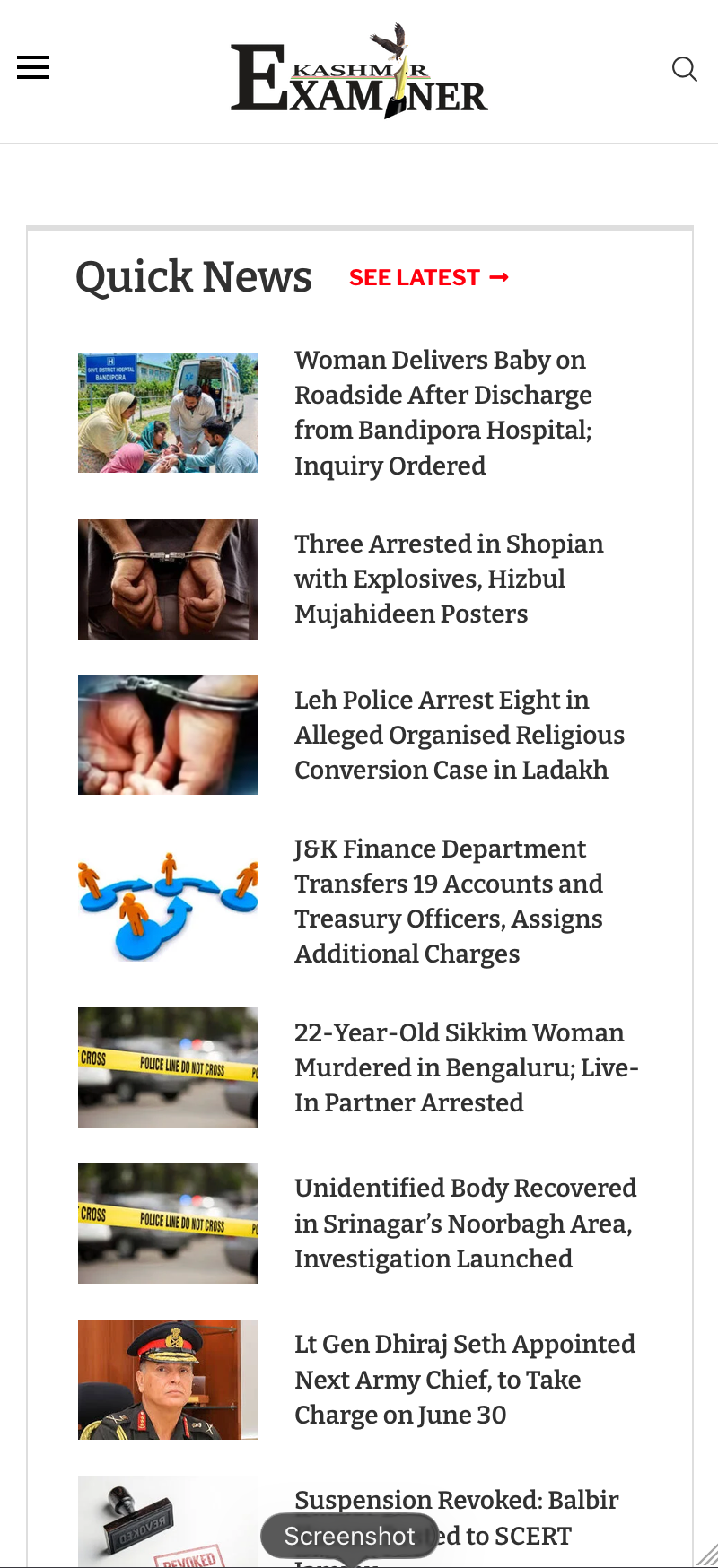Go to Kashmir Examiner home via logo
This screenshot has width=718, height=1568.
point(359,72)
